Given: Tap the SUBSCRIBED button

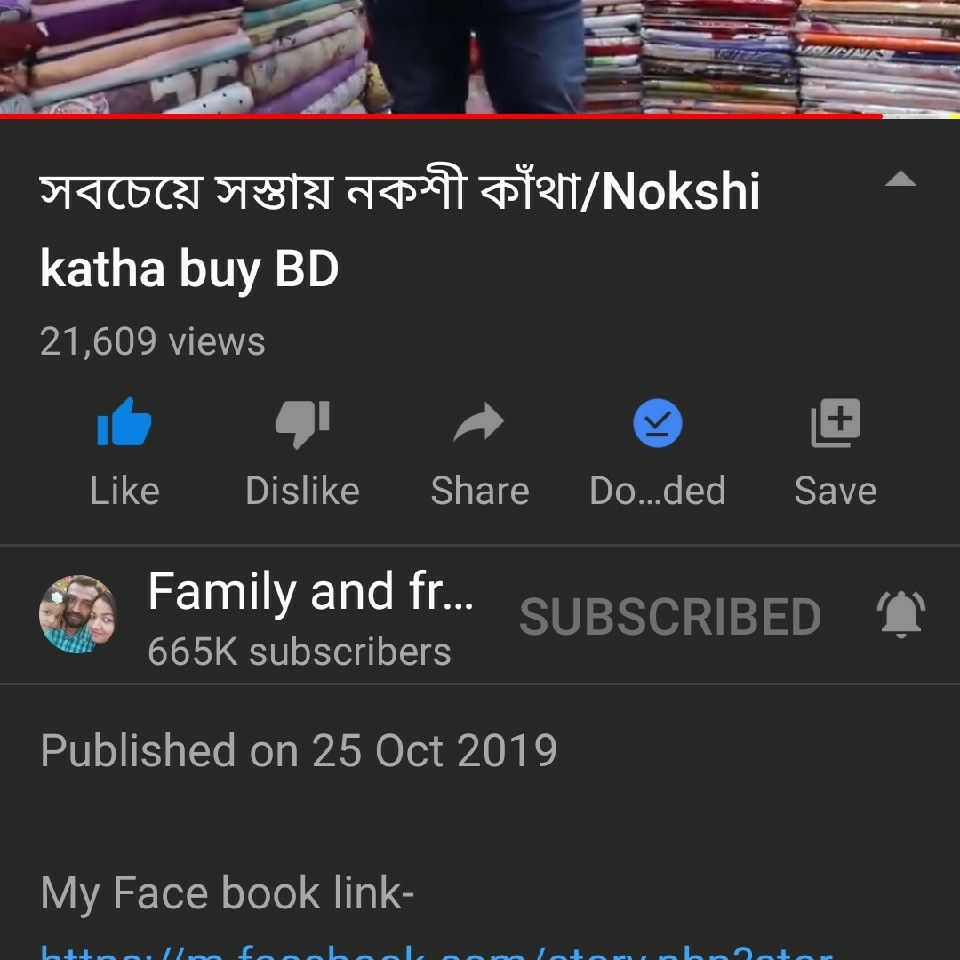Looking at the screenshot, I should pos(670,617).
